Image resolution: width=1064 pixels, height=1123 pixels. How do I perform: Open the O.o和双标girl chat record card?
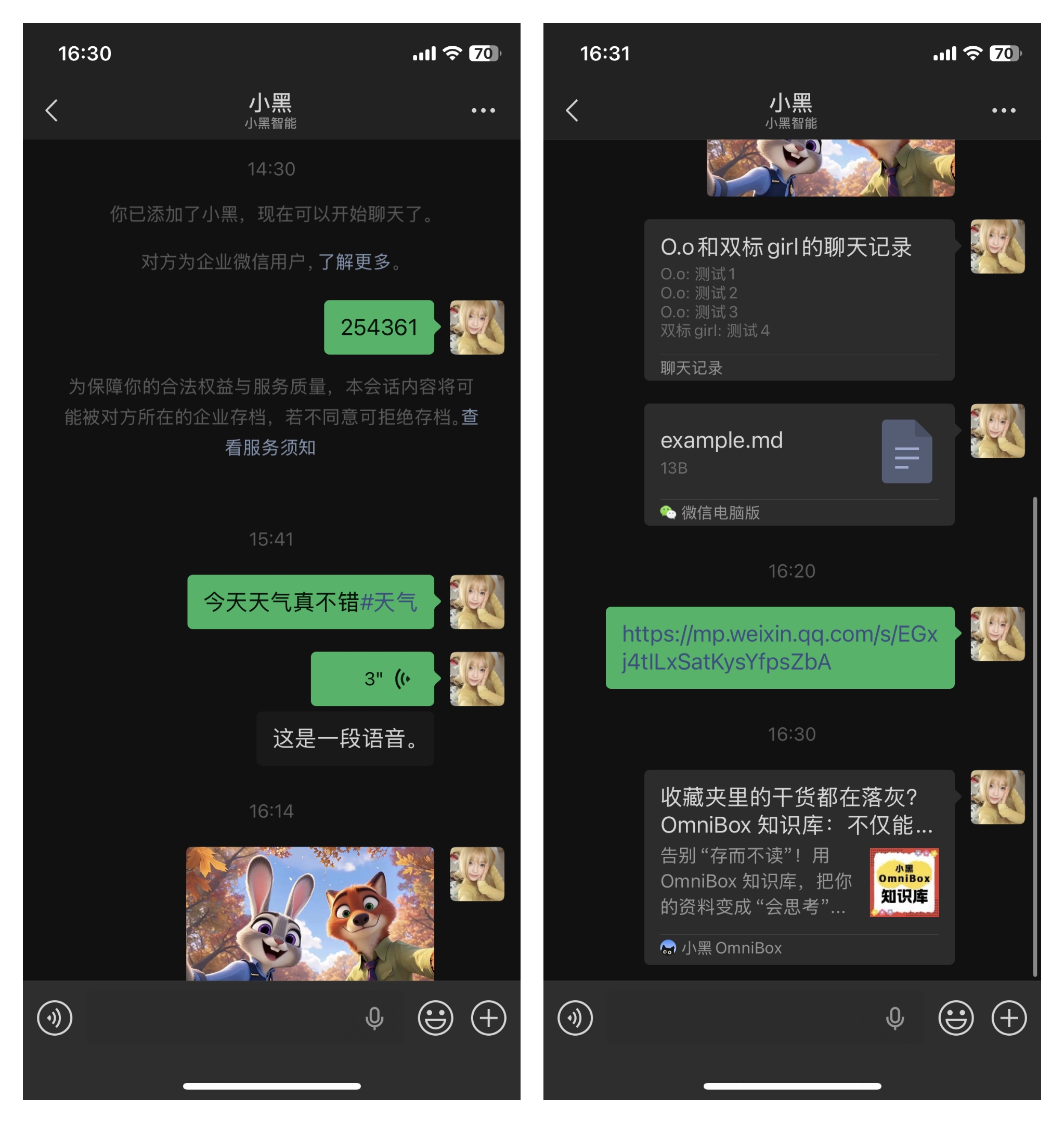point(799,299)
